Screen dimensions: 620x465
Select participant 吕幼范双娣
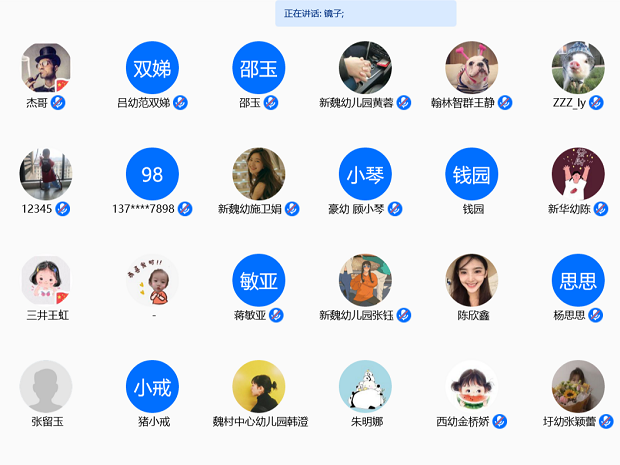click(152, 68)
